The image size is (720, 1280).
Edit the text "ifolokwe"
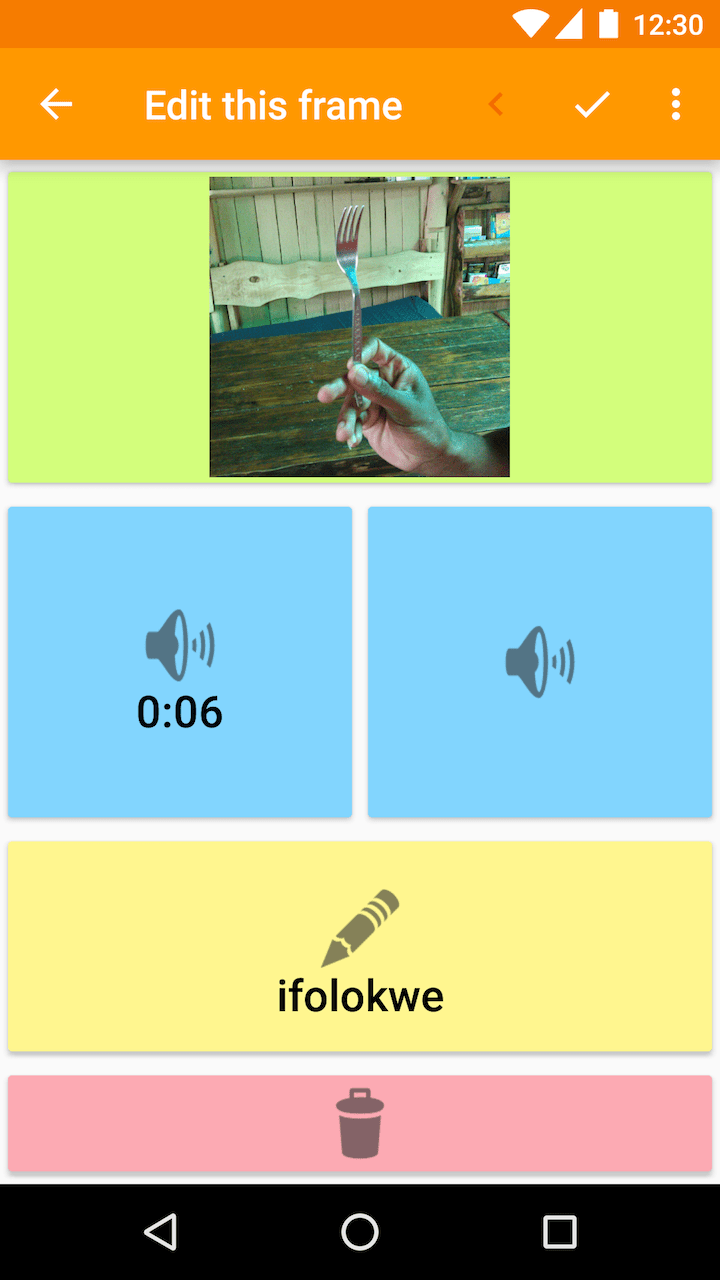tap(360, 946)
